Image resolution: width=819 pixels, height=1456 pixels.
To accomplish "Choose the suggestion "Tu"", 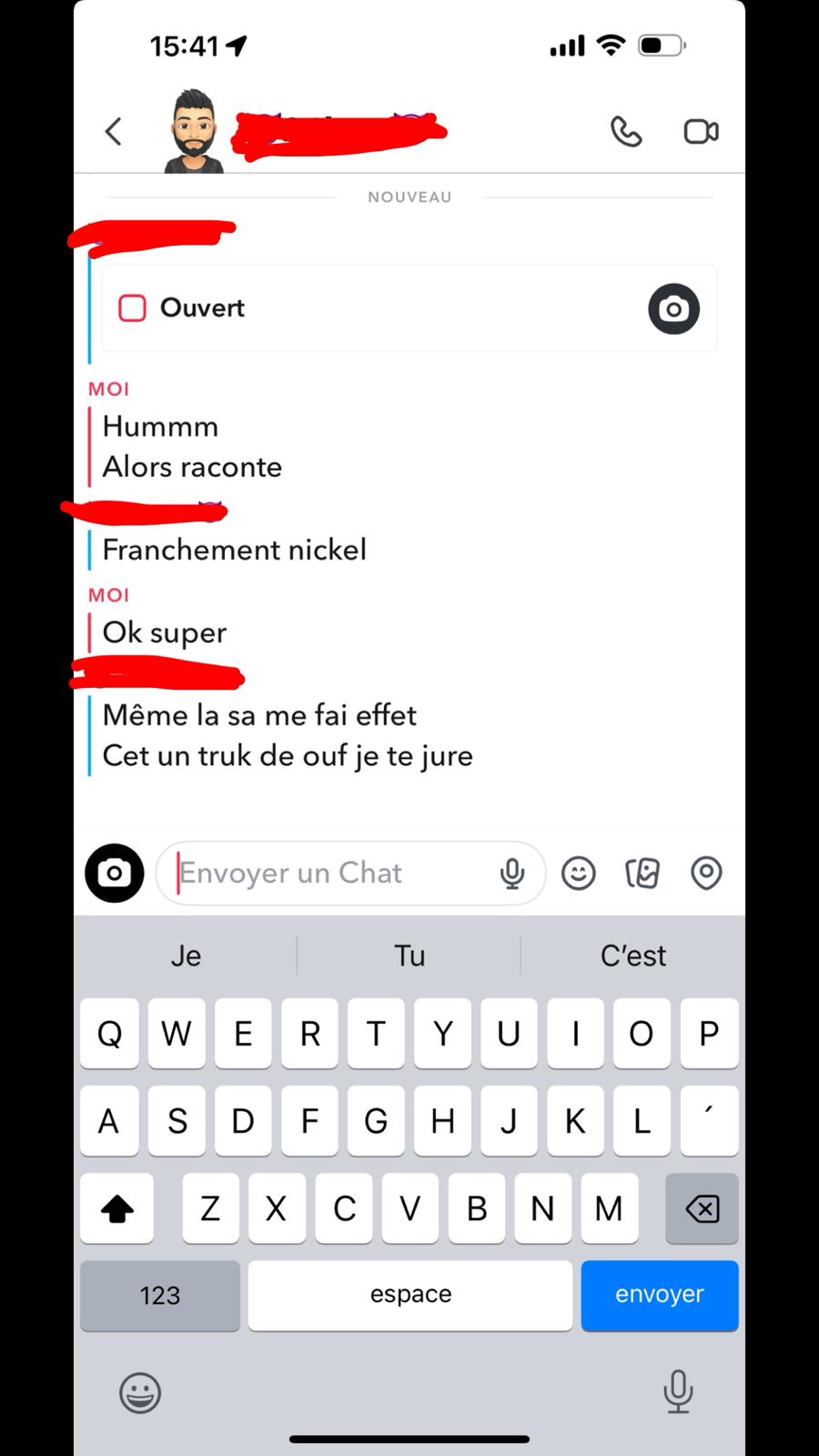I will tap(409, 955).
